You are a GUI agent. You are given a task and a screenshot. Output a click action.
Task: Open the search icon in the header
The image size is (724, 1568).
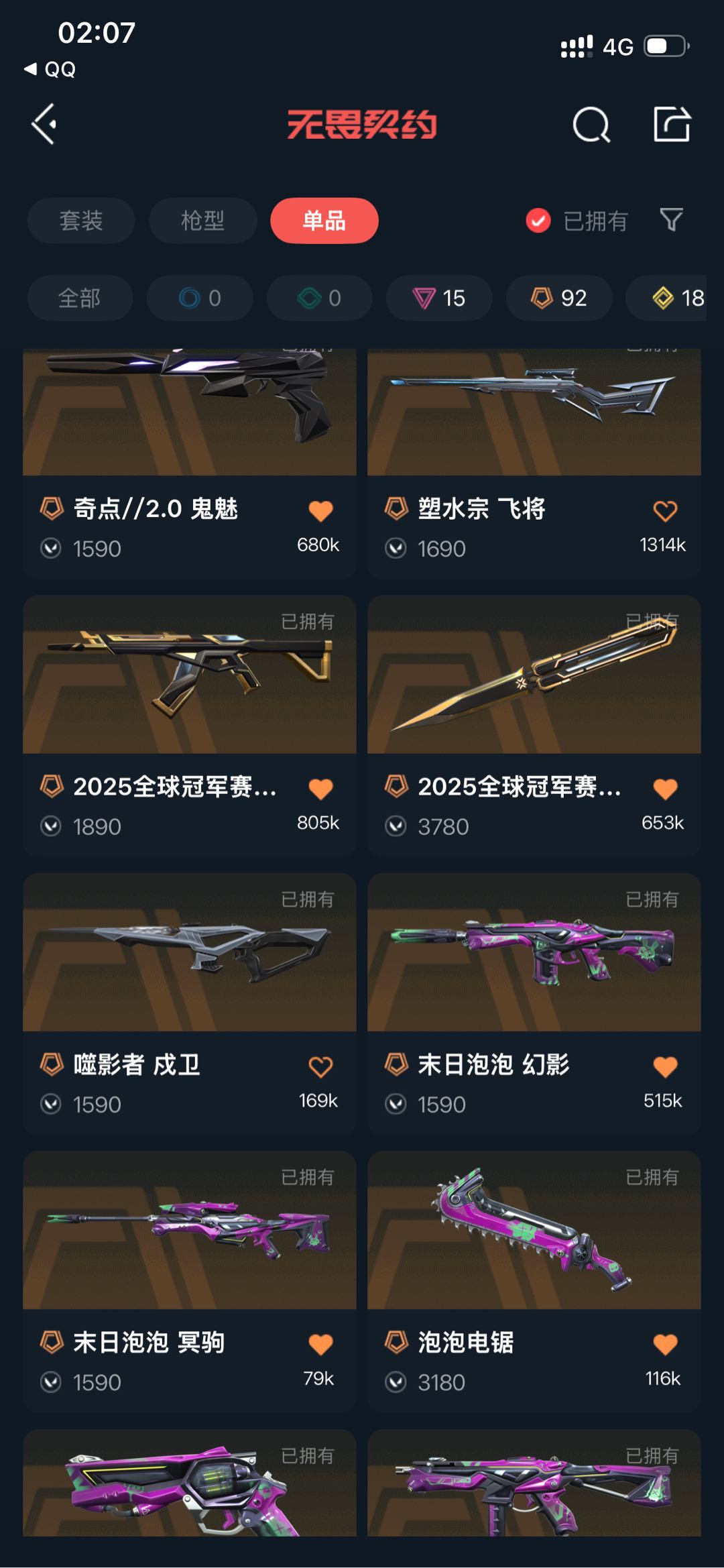click(x=591, y=125)
